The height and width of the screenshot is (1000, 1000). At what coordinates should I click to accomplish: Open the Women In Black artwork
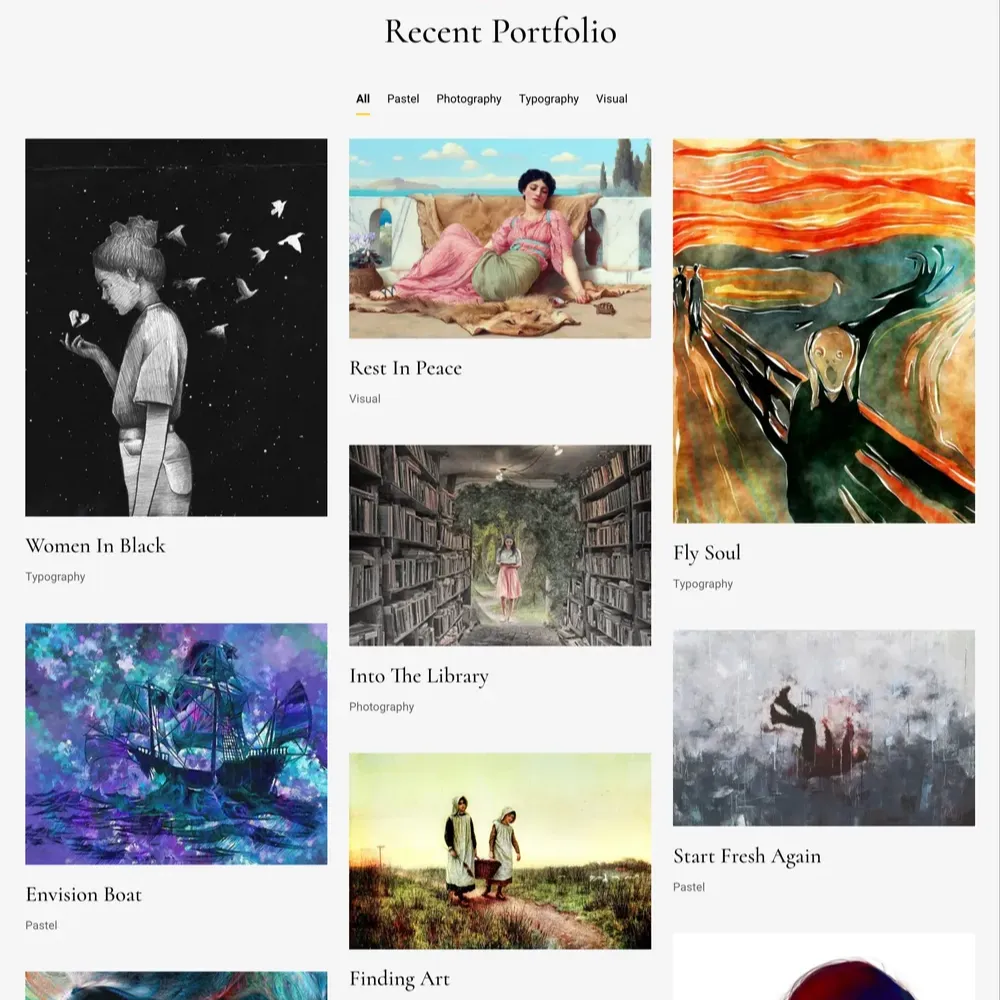[176, 327]
